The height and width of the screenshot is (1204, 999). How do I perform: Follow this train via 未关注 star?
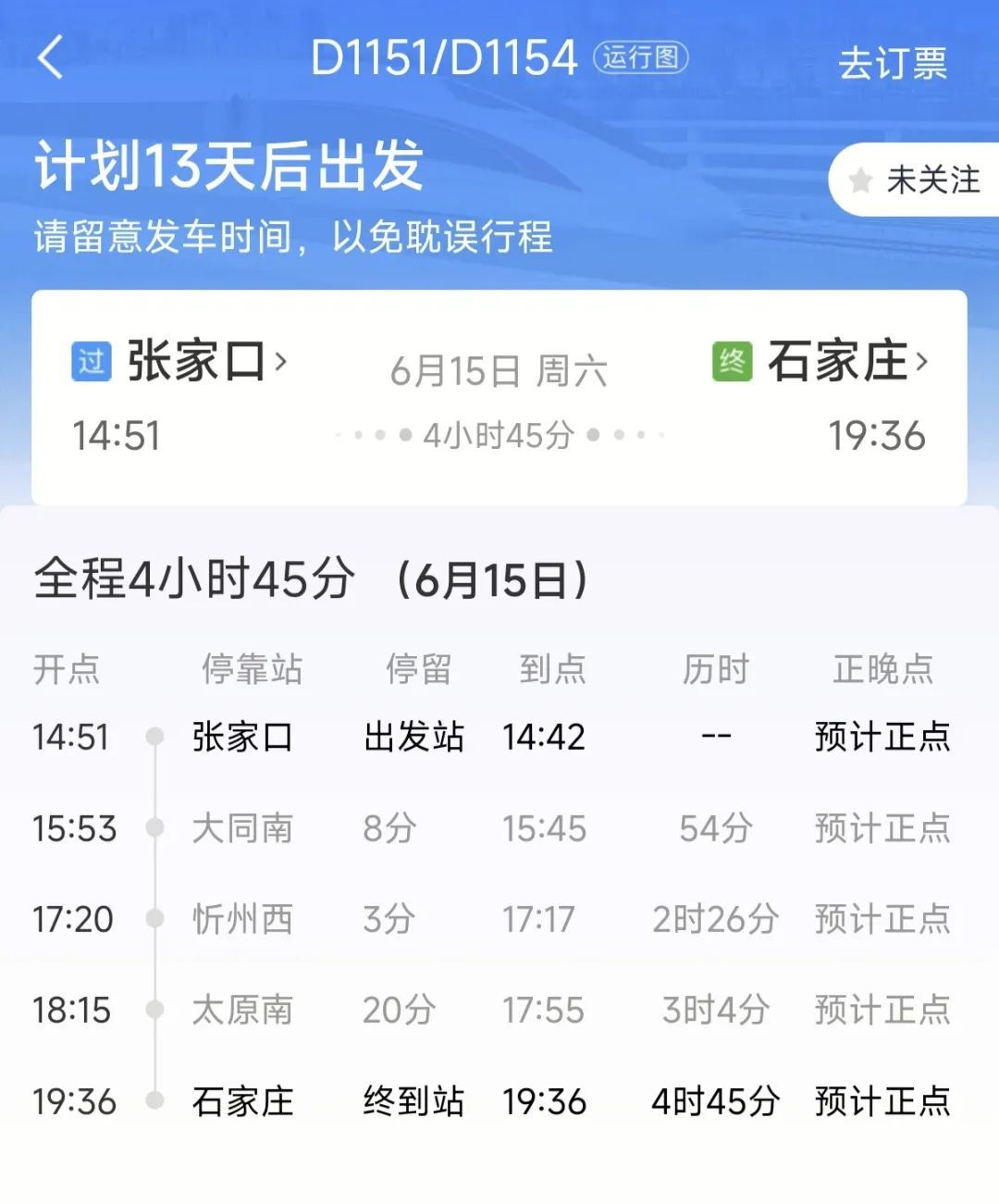[914, 180]
